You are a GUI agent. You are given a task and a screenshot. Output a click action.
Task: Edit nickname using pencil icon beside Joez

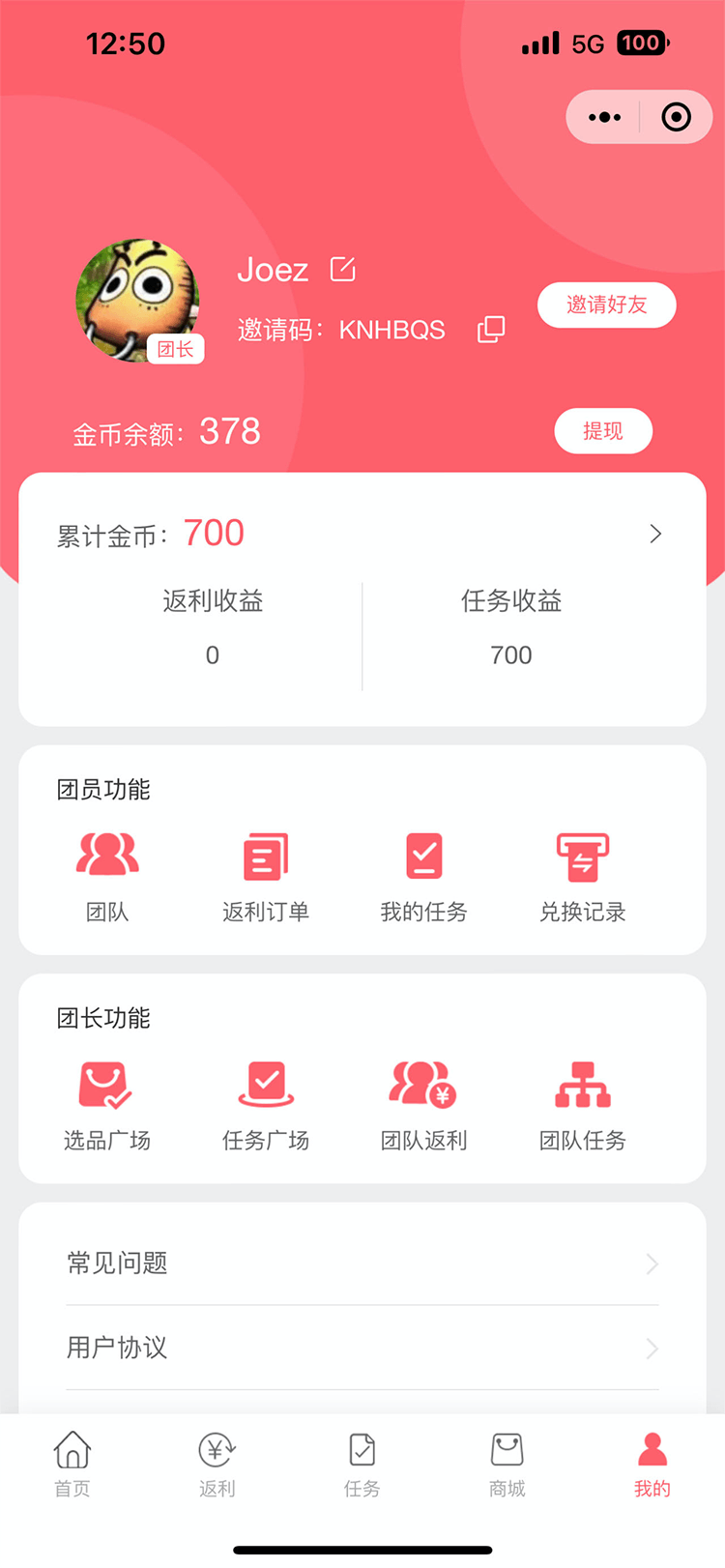[342, 269]
